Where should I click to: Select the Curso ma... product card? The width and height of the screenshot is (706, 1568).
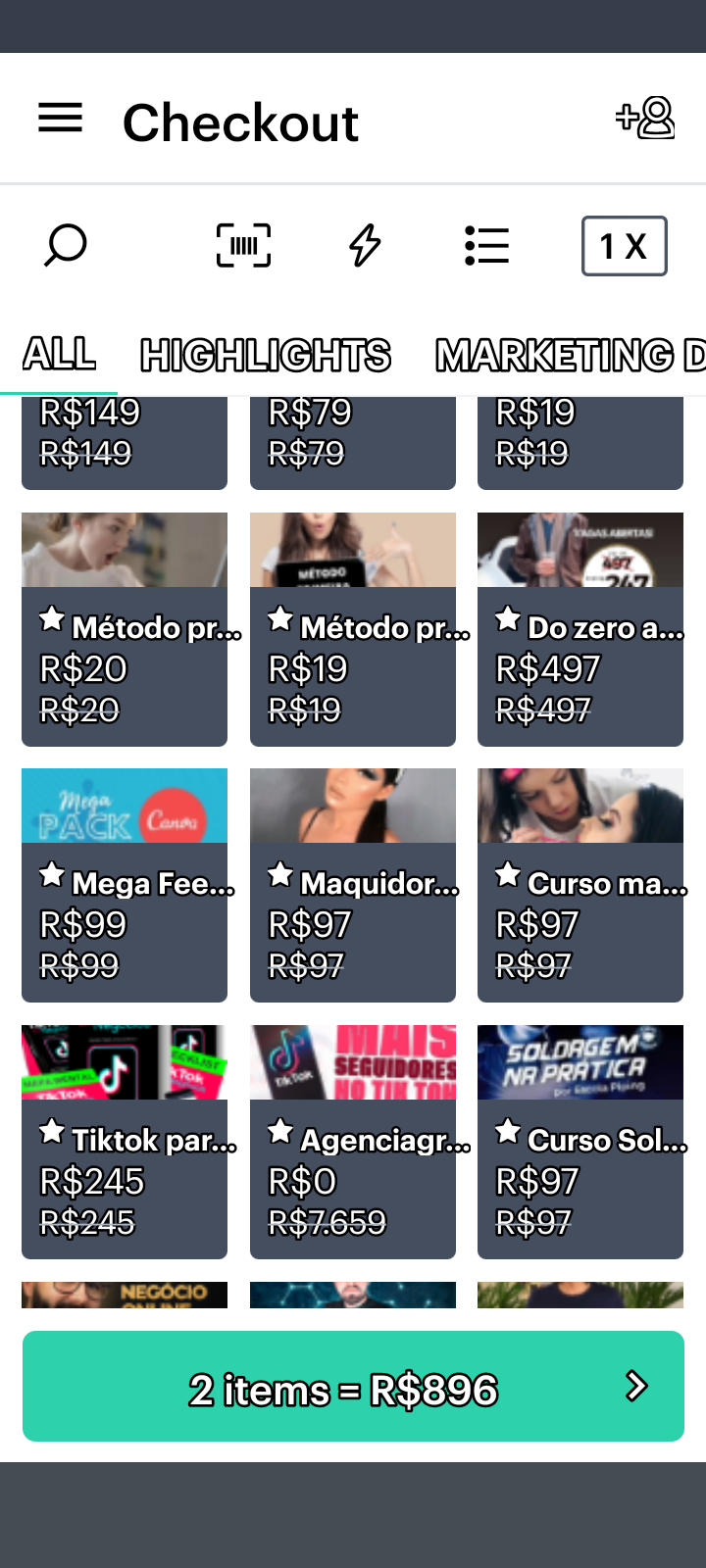tap(580, 885)
